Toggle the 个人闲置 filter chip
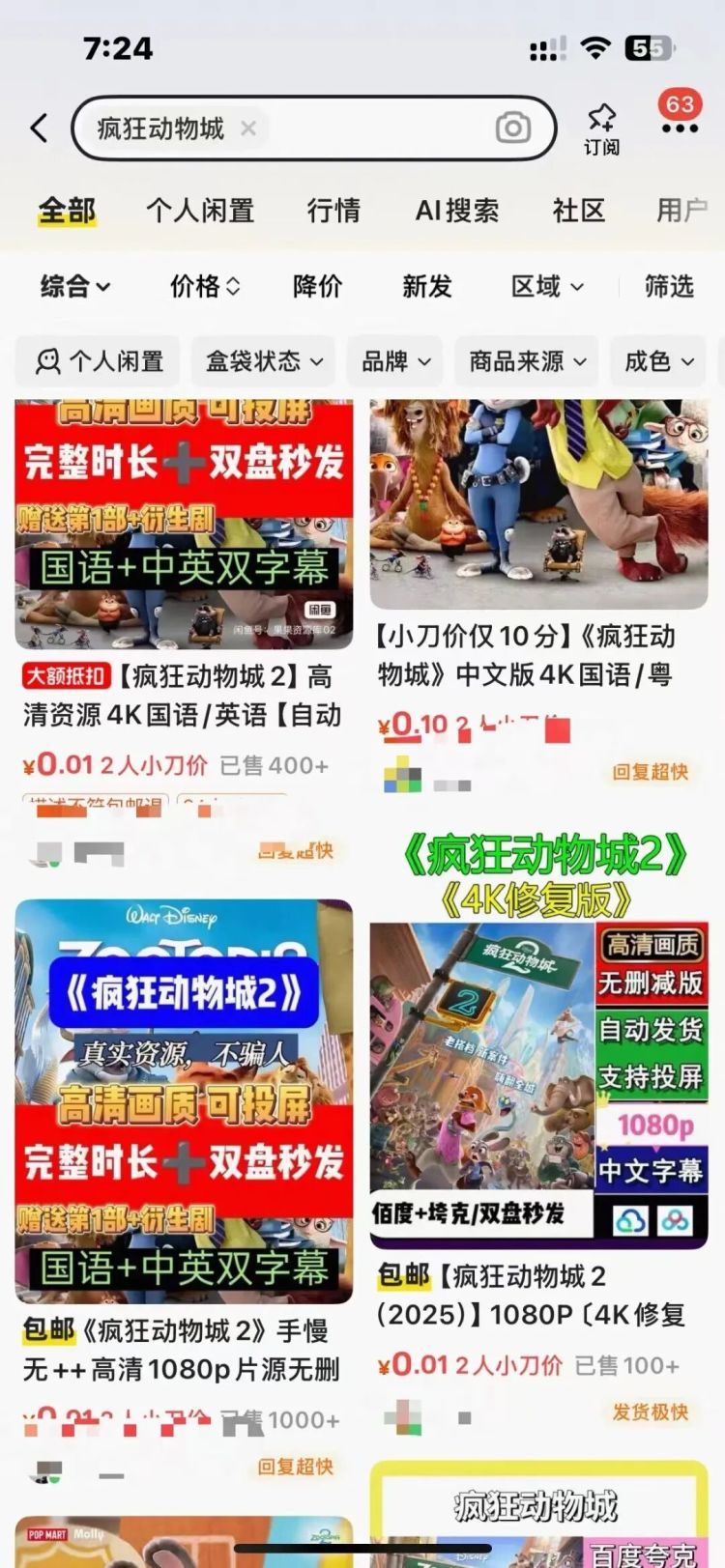Viewport: 725px width, 1568px height. pos(97,360)
